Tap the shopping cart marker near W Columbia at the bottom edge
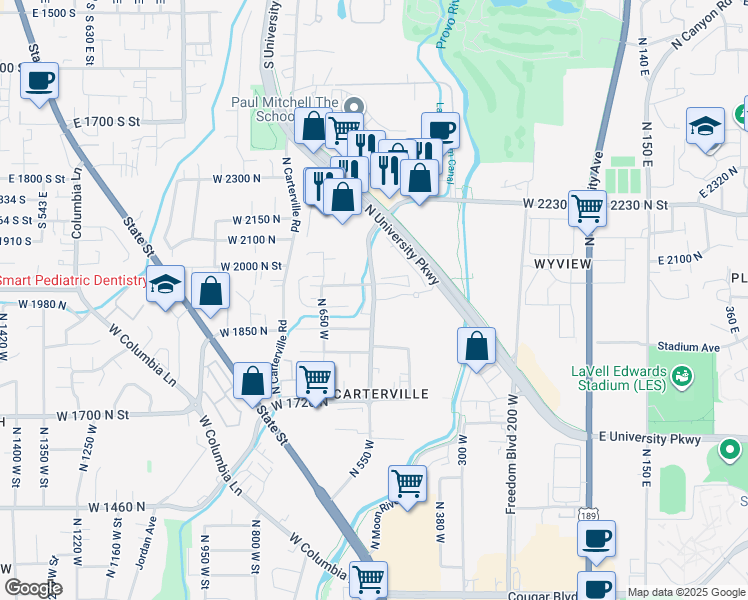 368,579
